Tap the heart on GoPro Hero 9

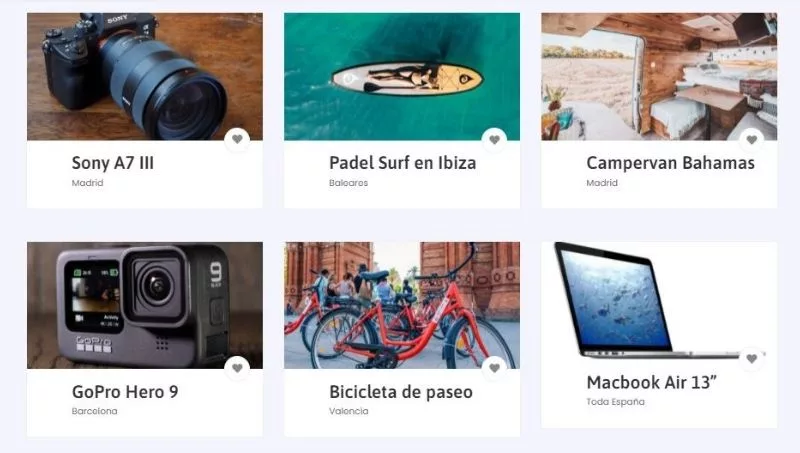tap(237, 369)
